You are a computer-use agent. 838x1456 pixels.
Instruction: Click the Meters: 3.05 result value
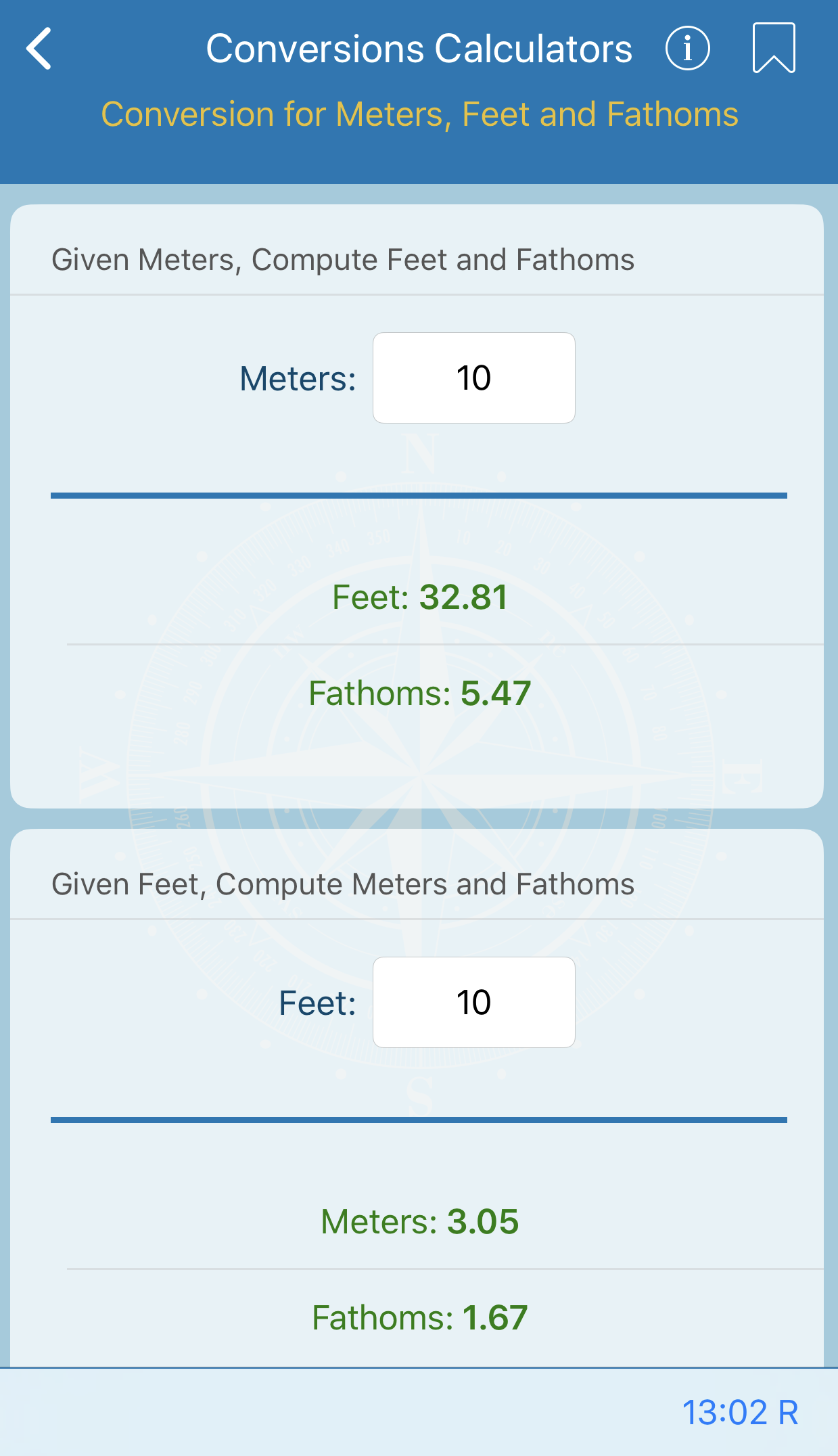(419, 1222)
